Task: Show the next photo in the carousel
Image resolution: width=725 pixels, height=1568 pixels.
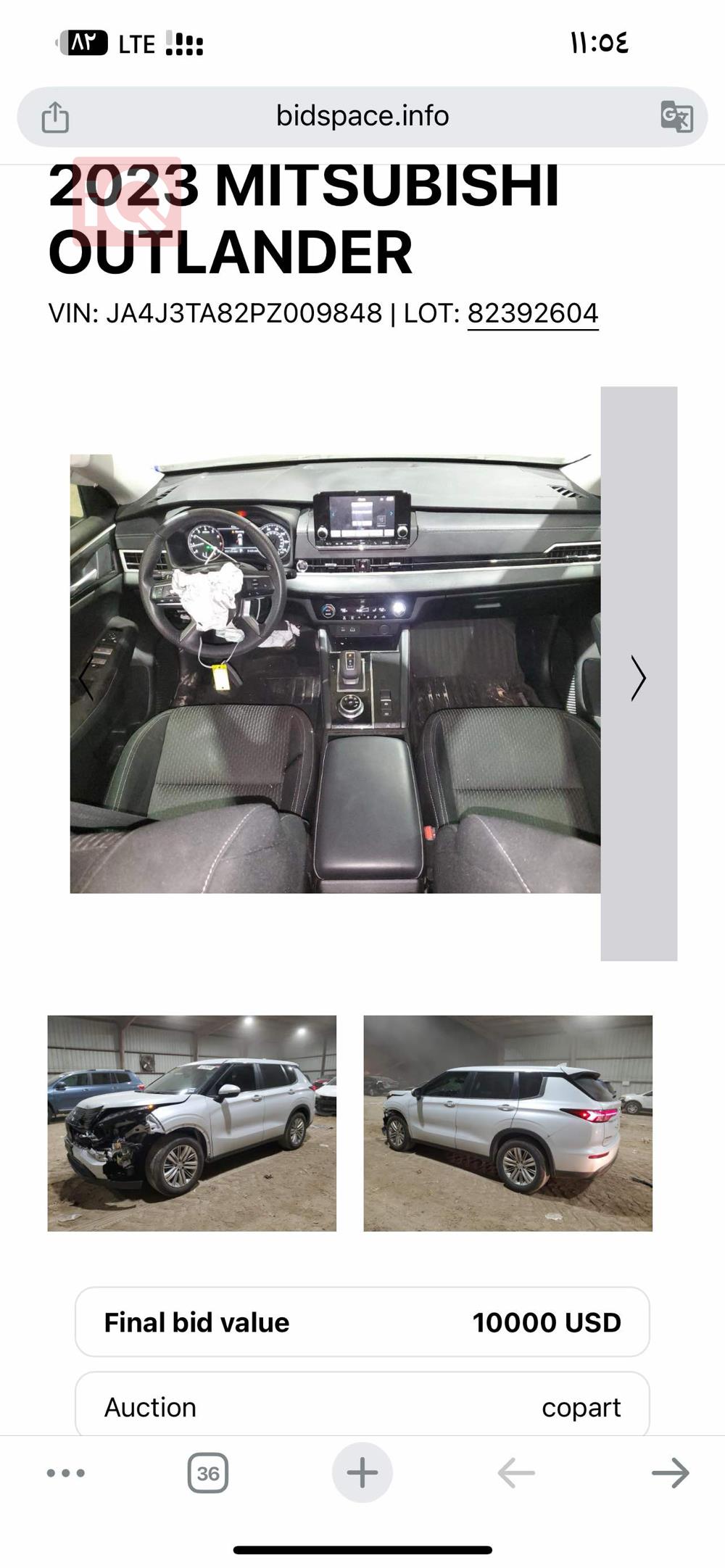Action: coord(638,679)
